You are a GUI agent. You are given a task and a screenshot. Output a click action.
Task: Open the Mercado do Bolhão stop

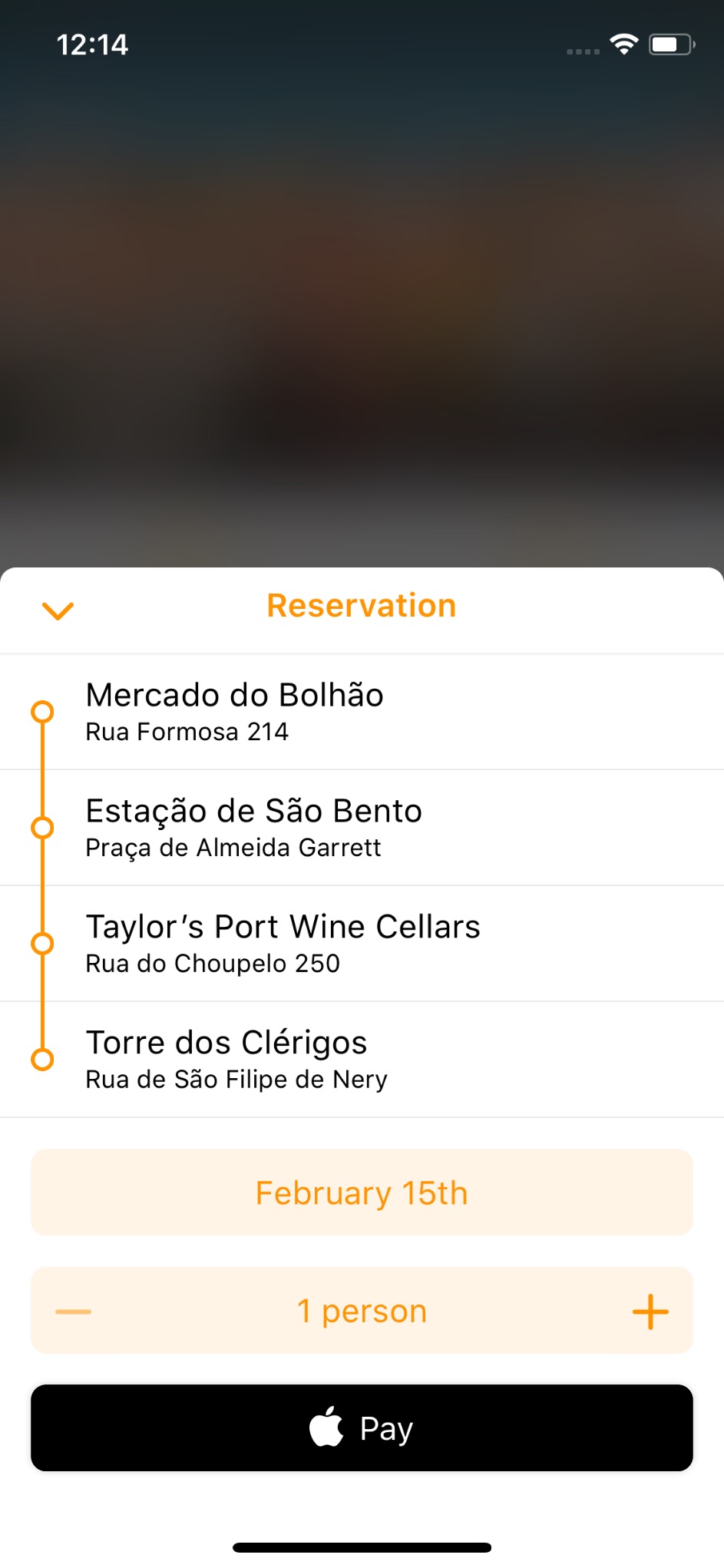pyautogui.click(x=361, y=712)
